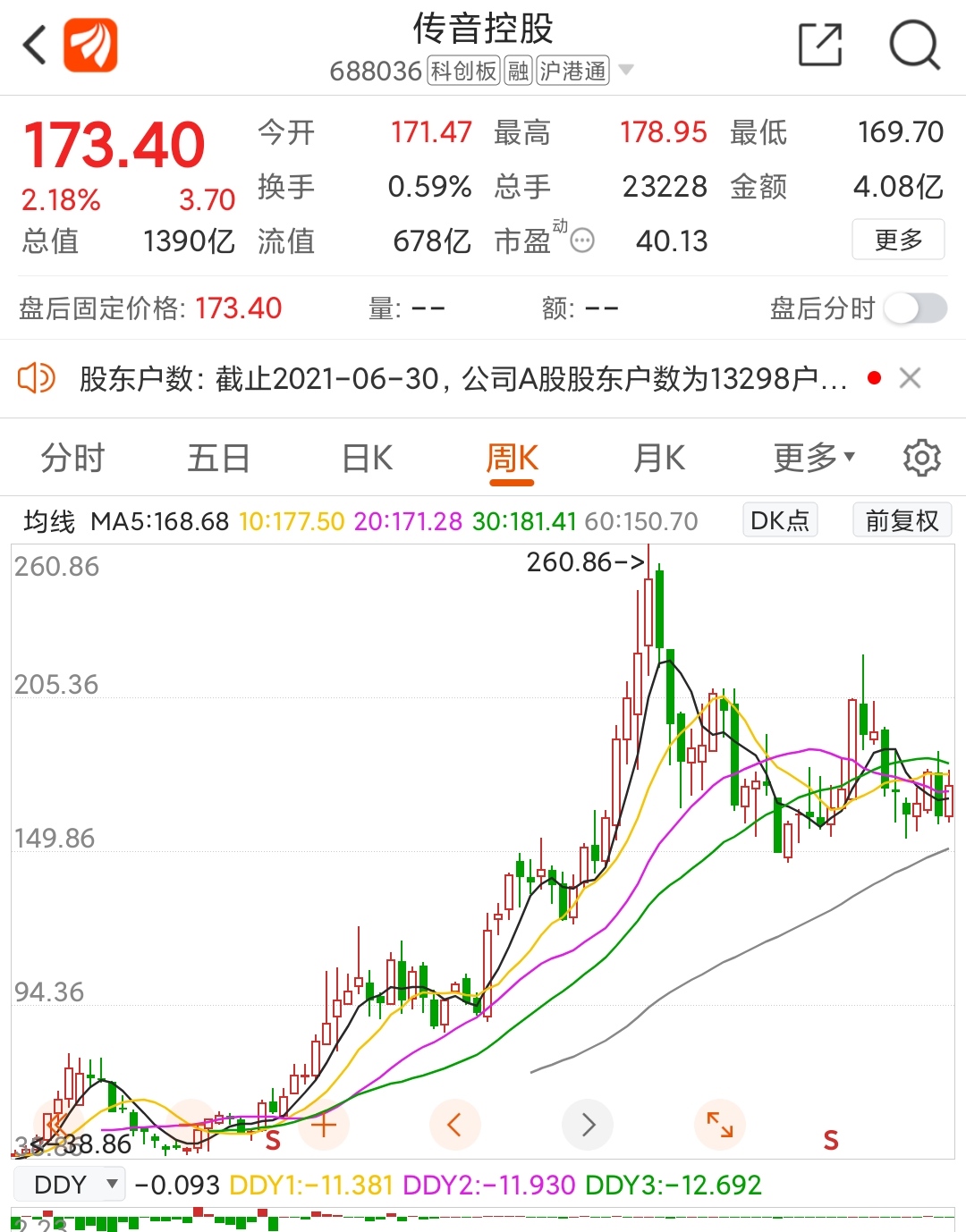
Task: Tap the DK点 button
Action: (x=779, y=520)
